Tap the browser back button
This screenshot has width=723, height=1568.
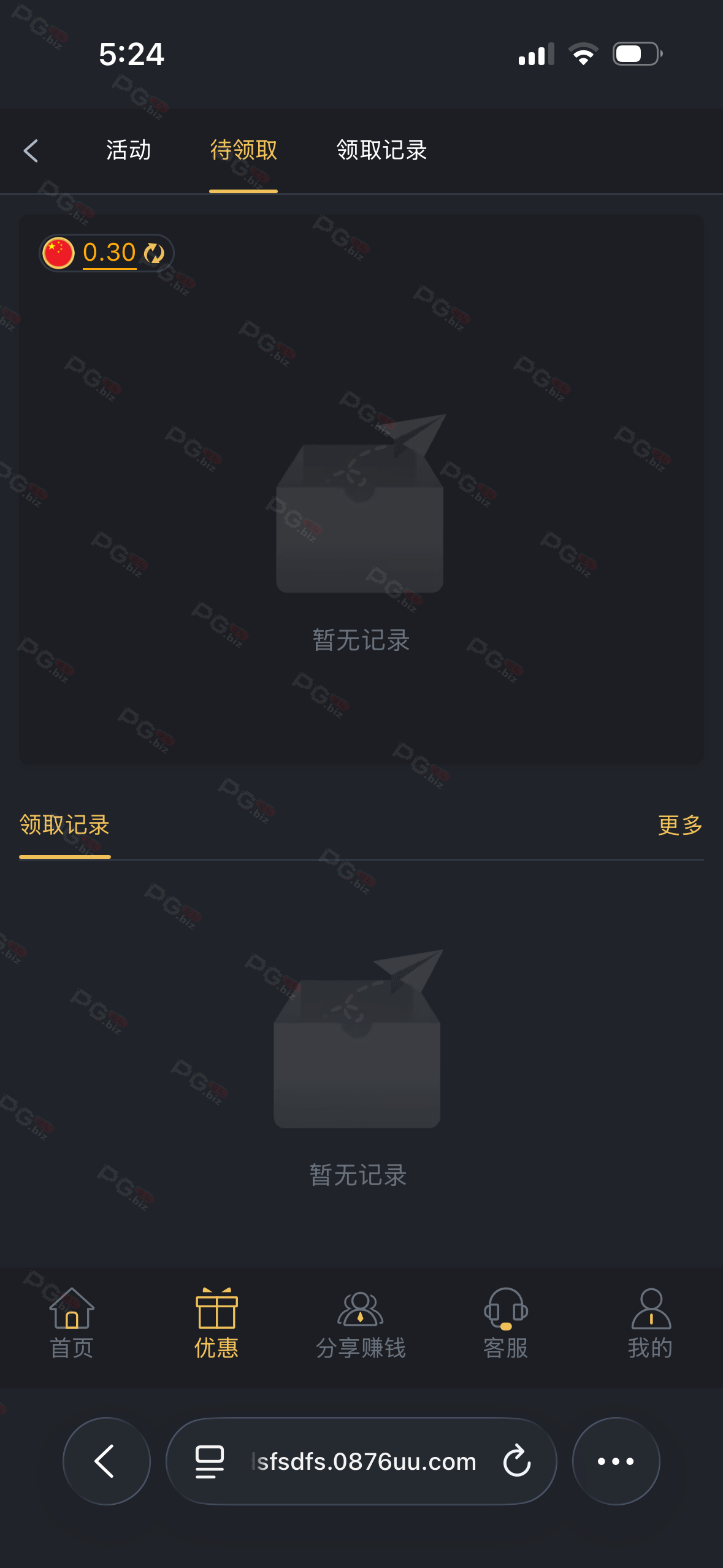[x=106, y=1461]
